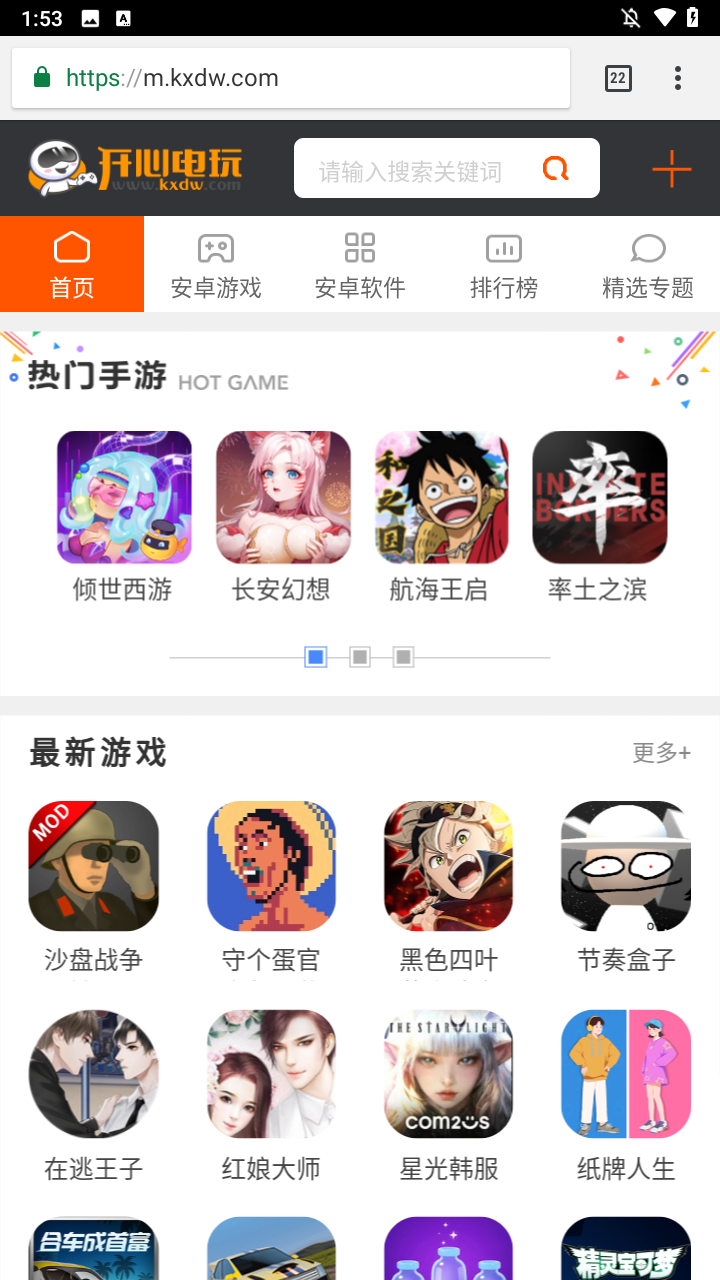Click the orange search magnifier icon
Image resolution: width=720 pixels, height=1280 pixels.
coord(555,168)
